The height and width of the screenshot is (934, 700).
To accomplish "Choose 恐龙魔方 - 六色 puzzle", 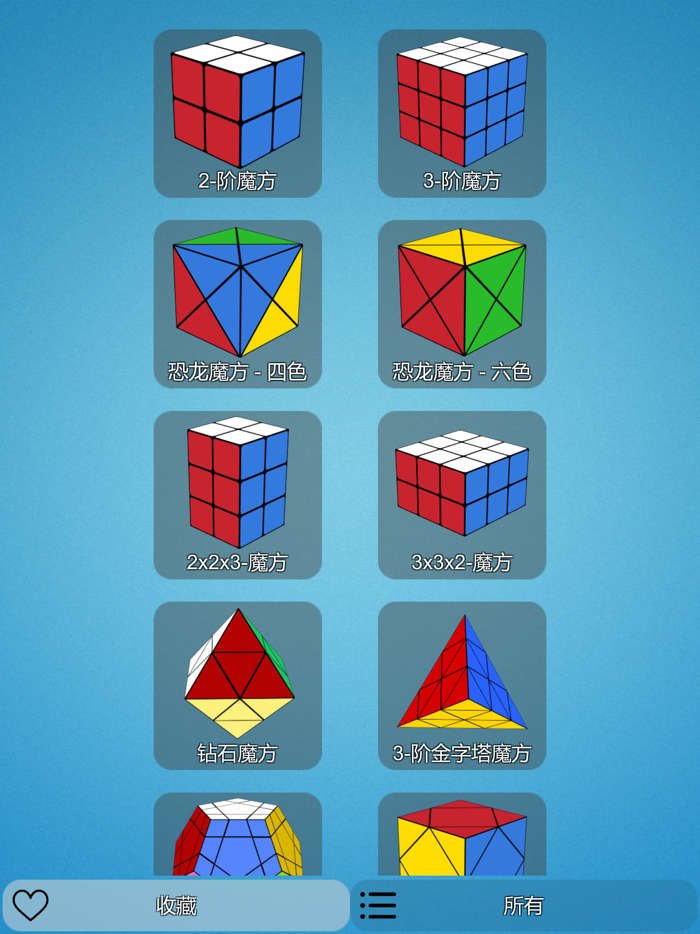I will point(461,304).
